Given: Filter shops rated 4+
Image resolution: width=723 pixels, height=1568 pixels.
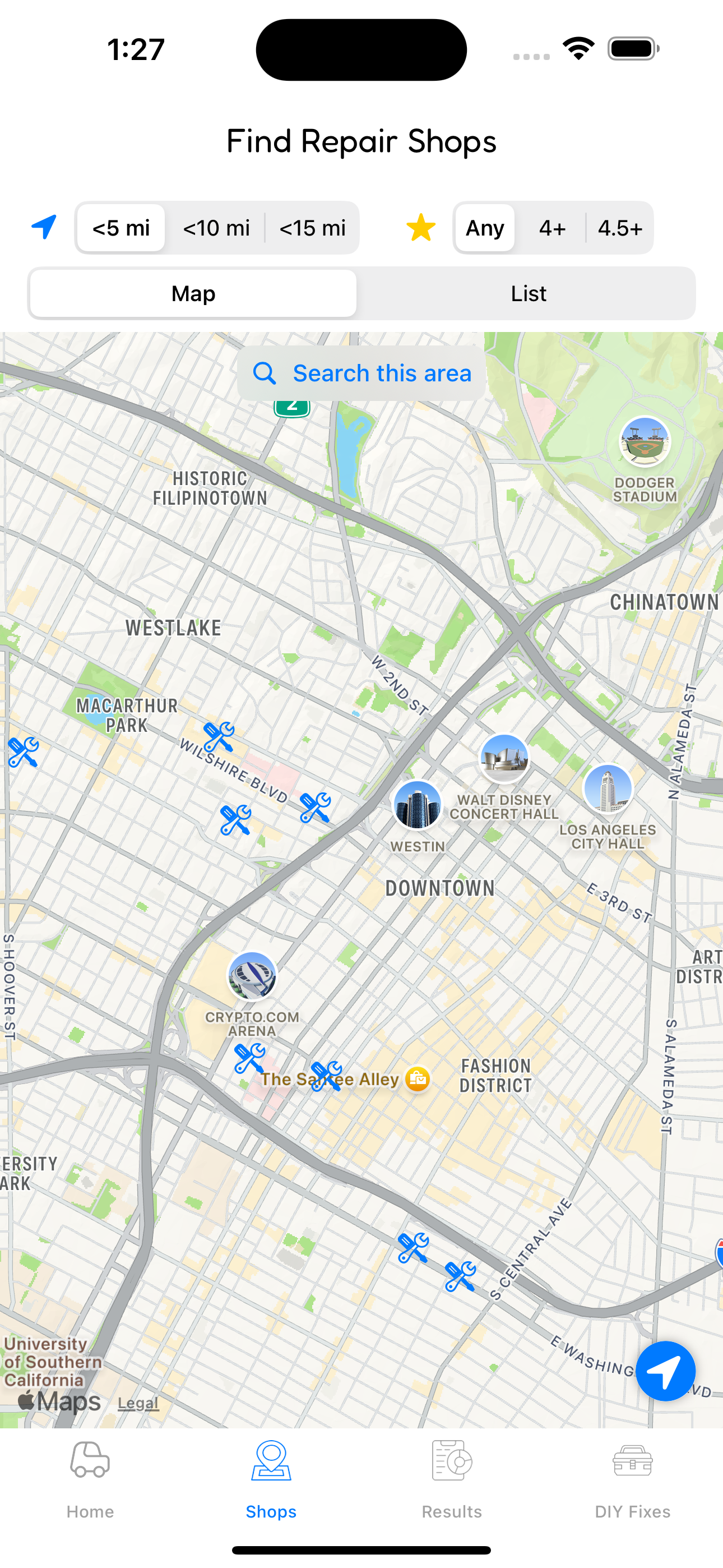Looking at the screenshot, I should click(552, 228).
